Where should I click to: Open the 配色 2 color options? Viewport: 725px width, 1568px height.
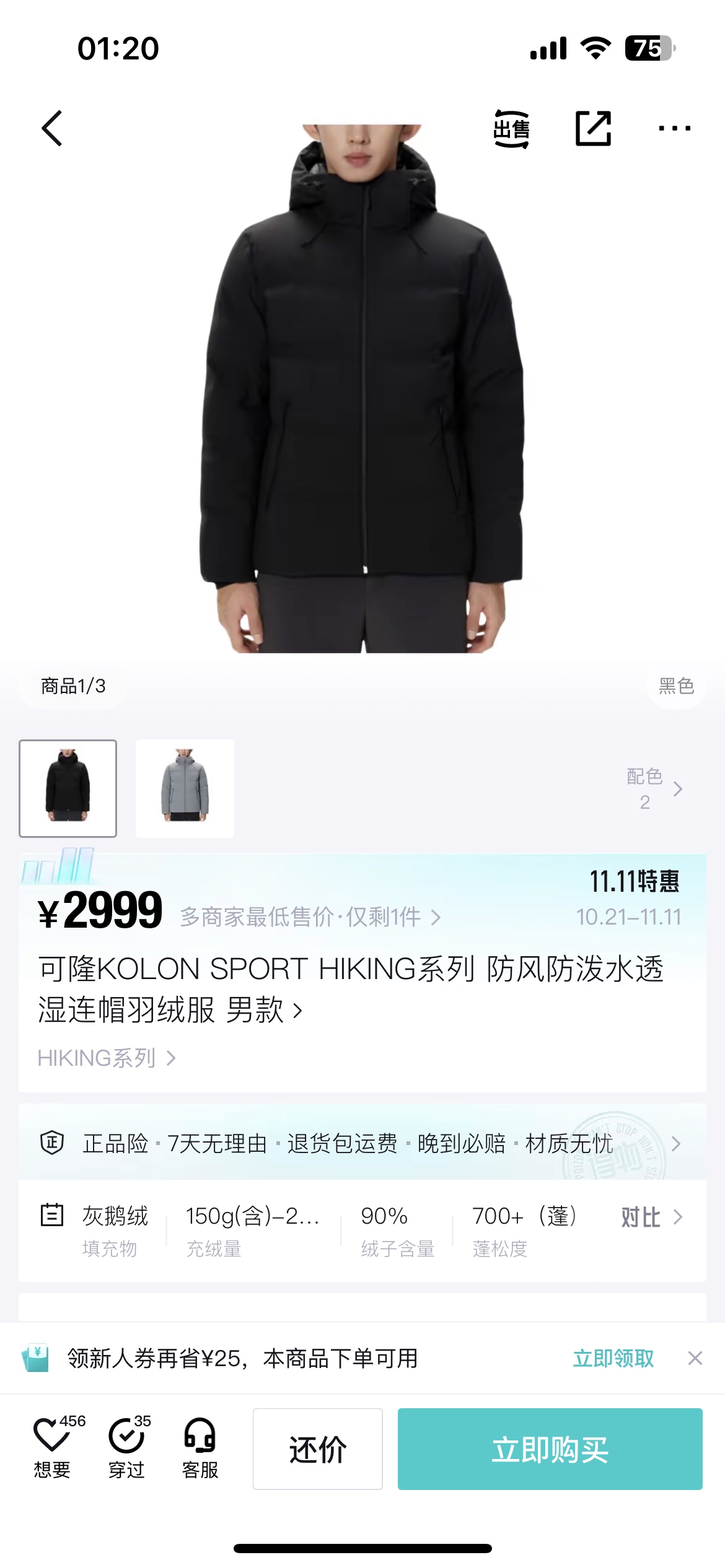coord(654,788)
